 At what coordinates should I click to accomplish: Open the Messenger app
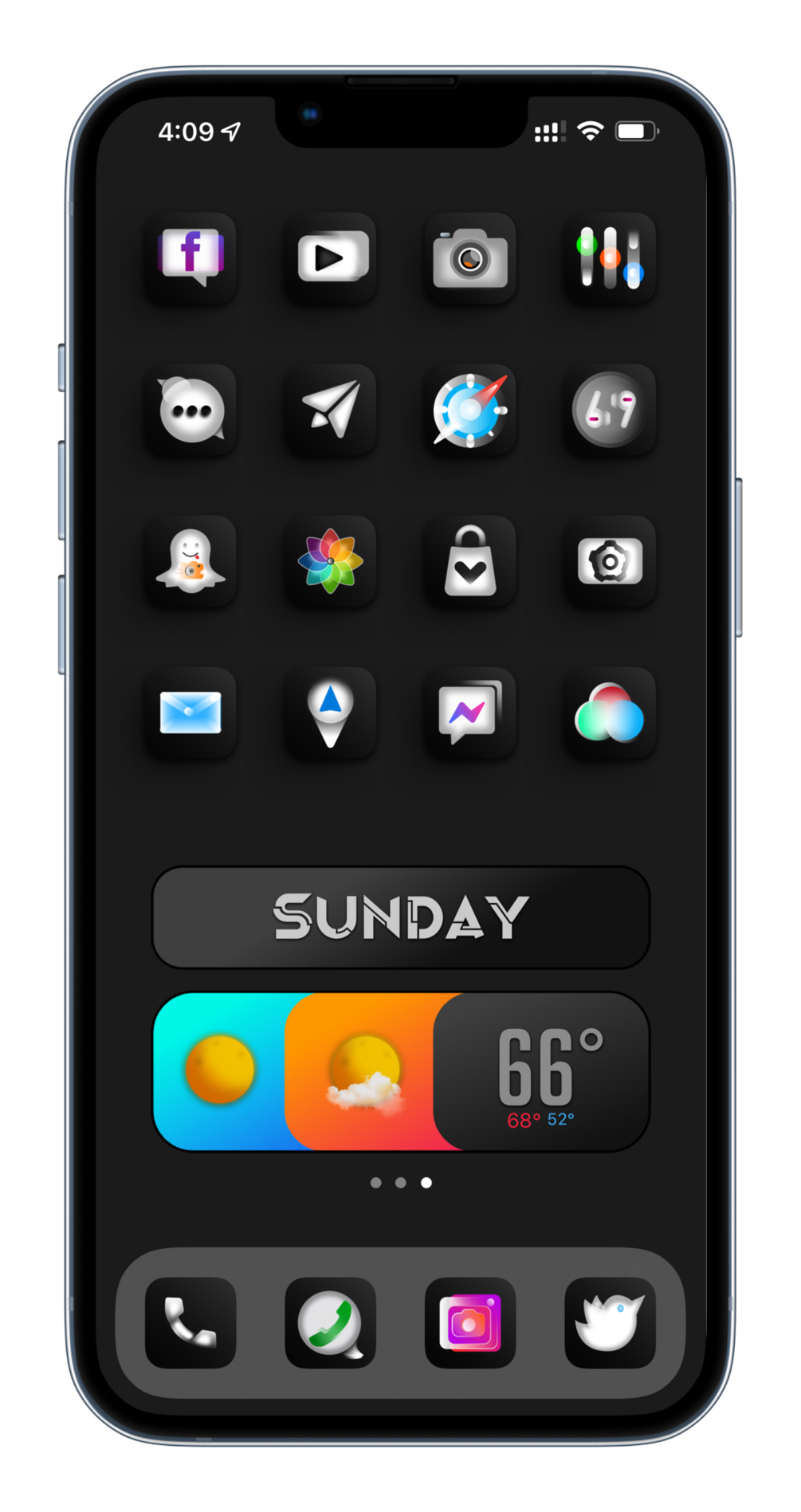click(x=470, y=713)
